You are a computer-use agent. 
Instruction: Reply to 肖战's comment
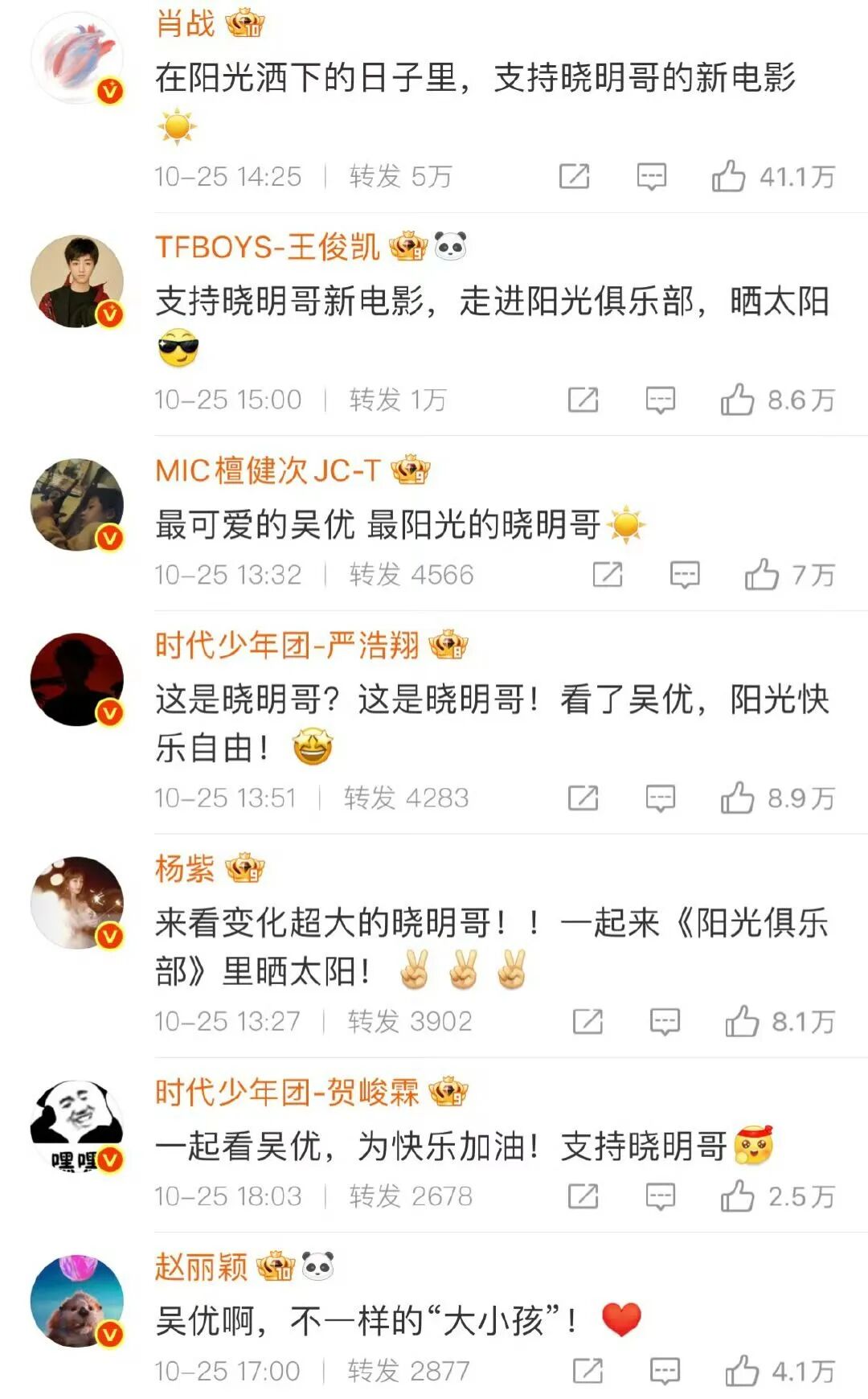(651, 176)
